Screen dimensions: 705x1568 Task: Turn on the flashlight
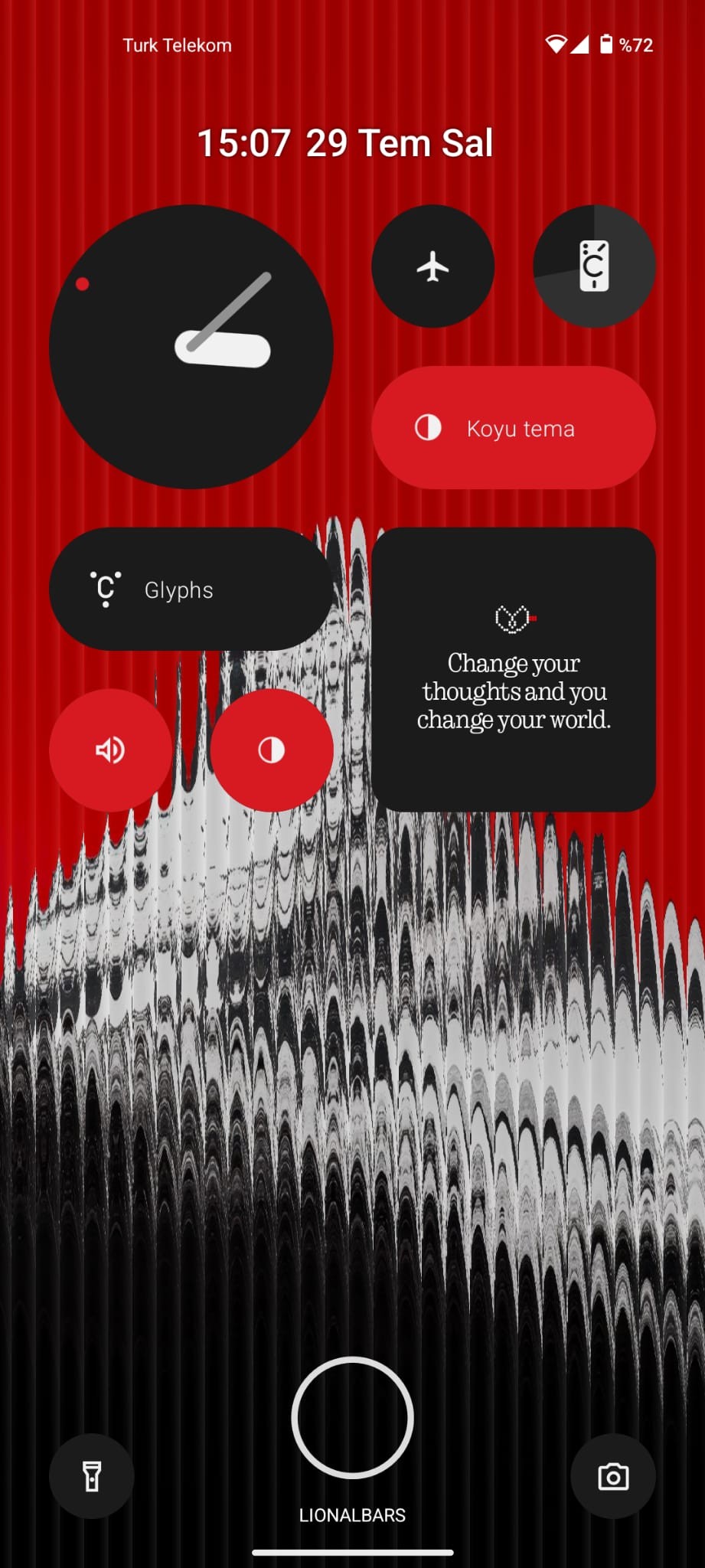pyautogui.click(x=92, y=1476)
